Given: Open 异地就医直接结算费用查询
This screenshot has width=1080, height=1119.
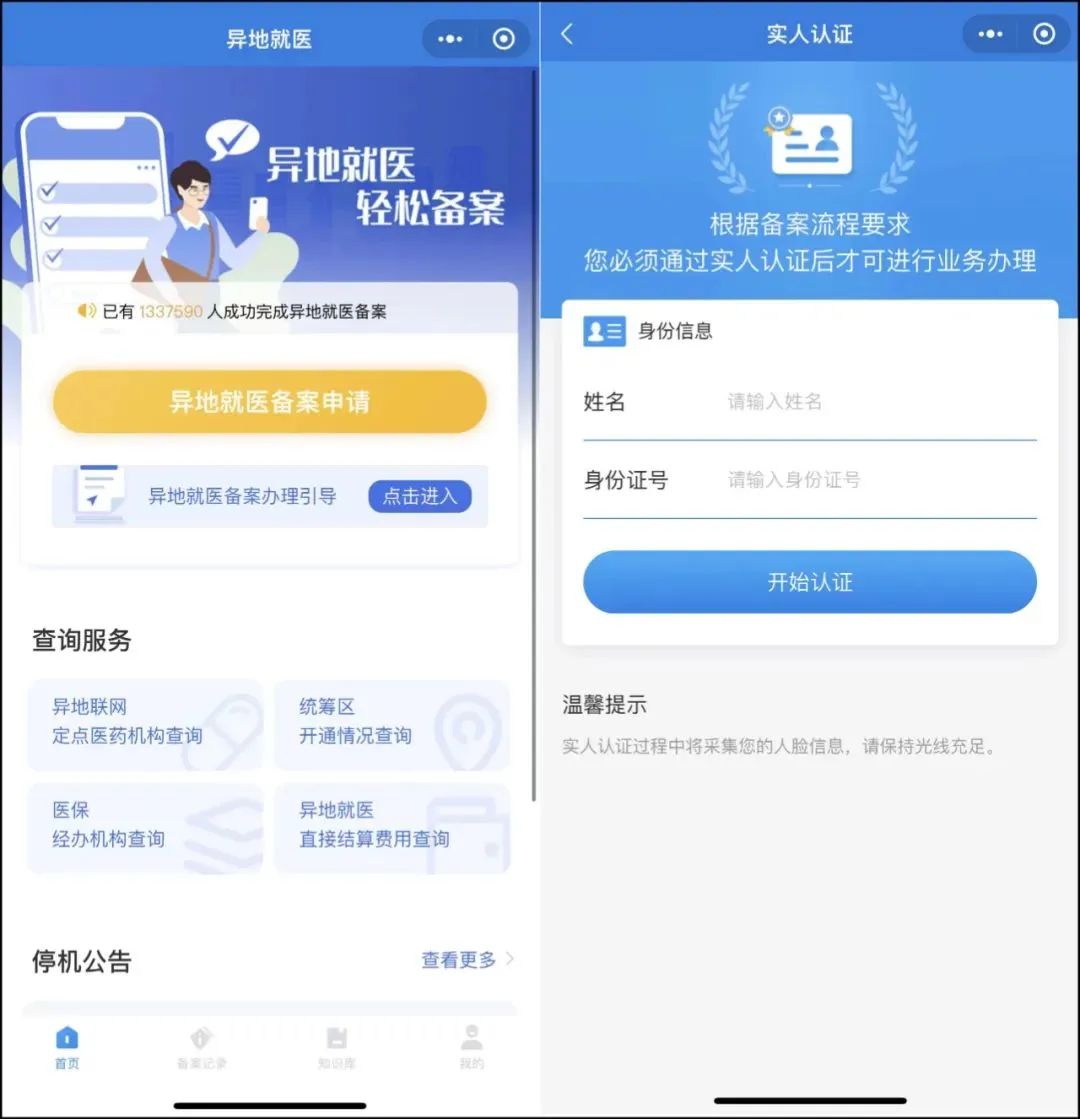Looking at the screenshot, I should pos(392,825).
